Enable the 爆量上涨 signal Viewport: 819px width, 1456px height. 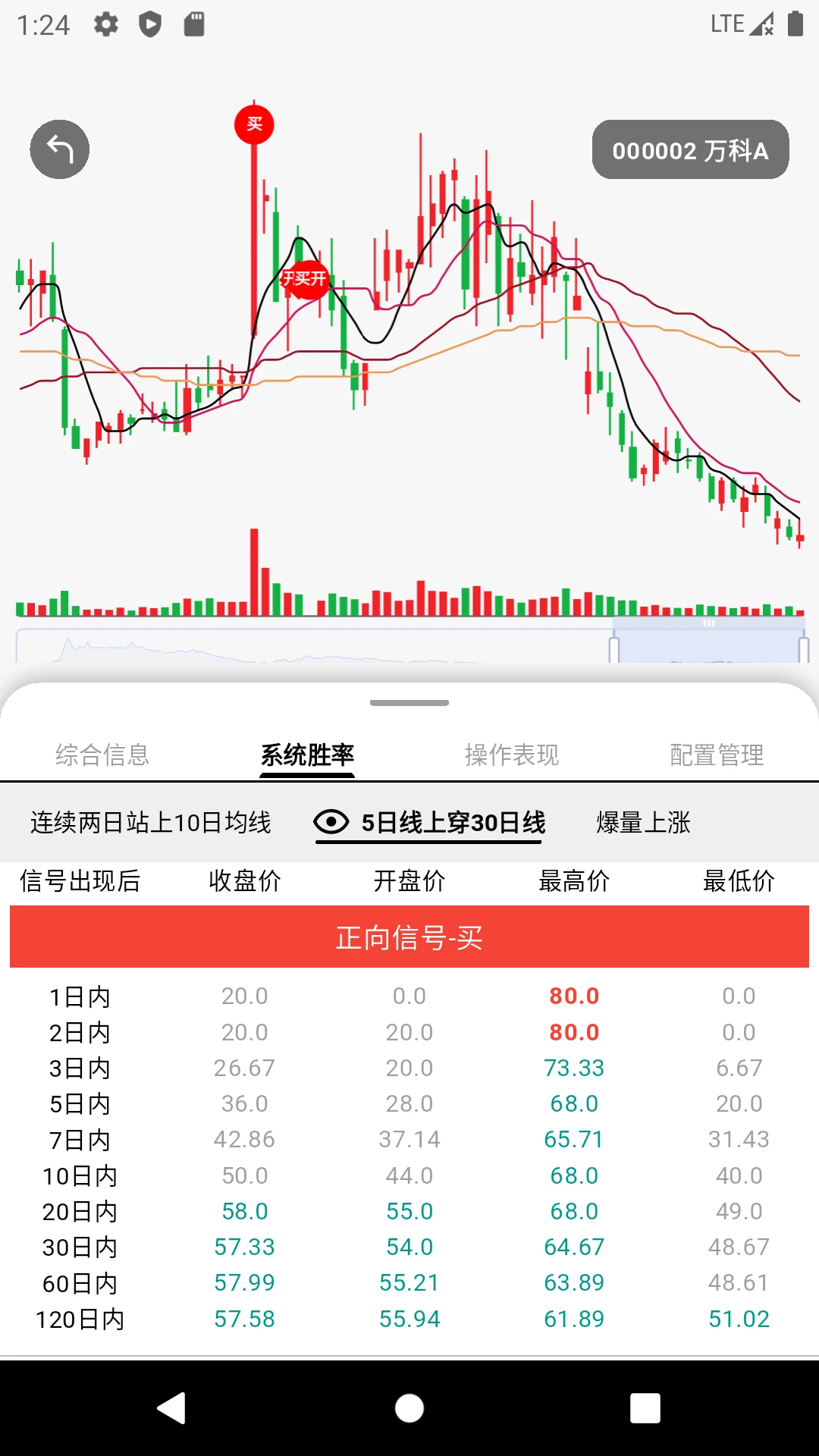(x=644, y=821)
